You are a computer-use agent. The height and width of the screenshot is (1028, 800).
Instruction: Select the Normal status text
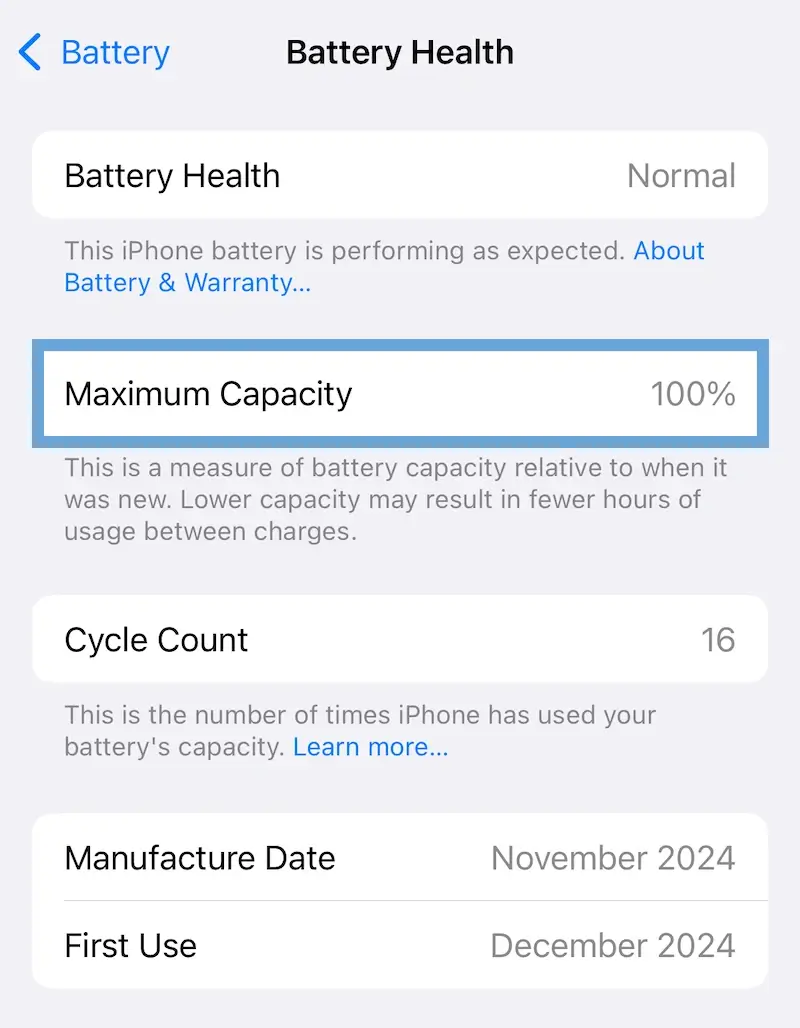click(681, 175)
